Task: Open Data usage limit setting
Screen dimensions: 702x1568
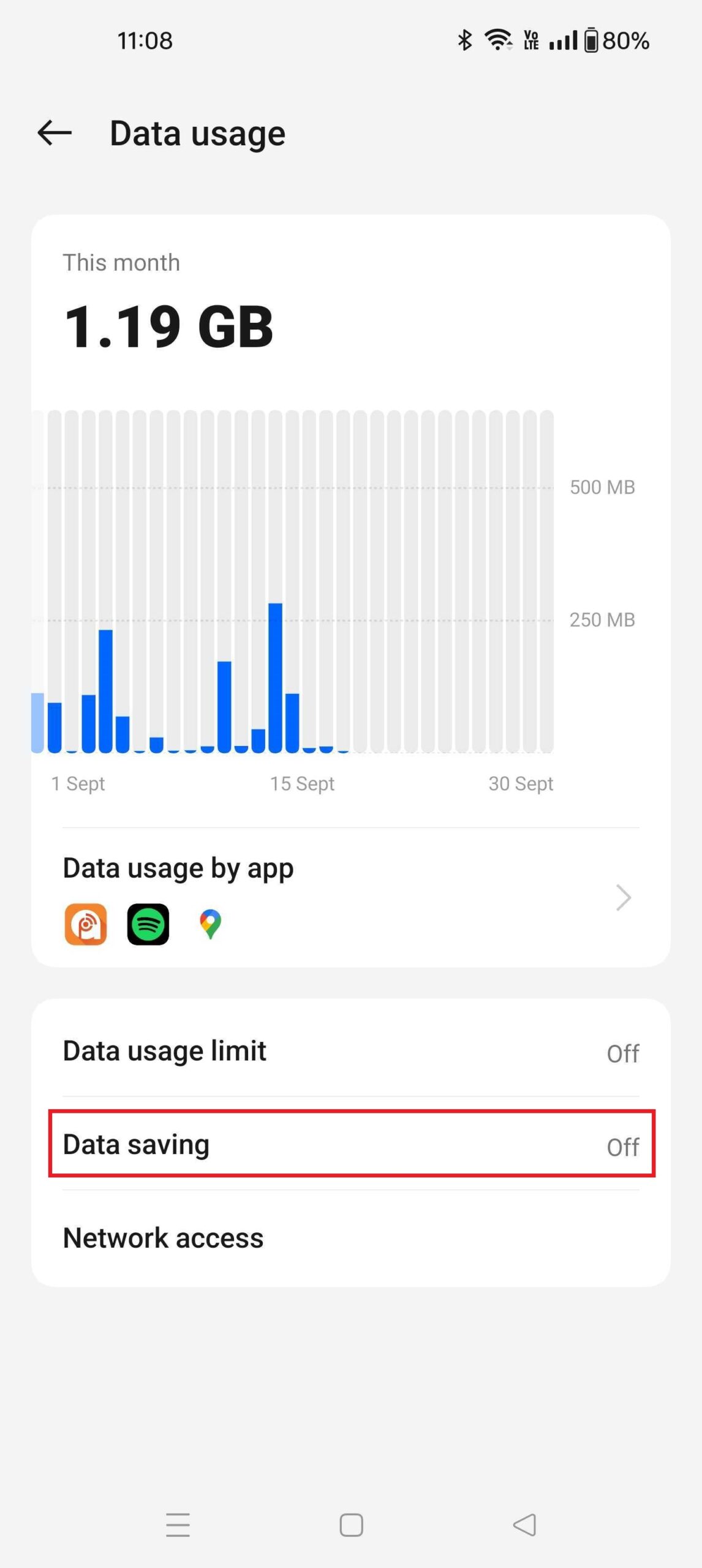Action: pyautogui.click(x=350, y=1051)
